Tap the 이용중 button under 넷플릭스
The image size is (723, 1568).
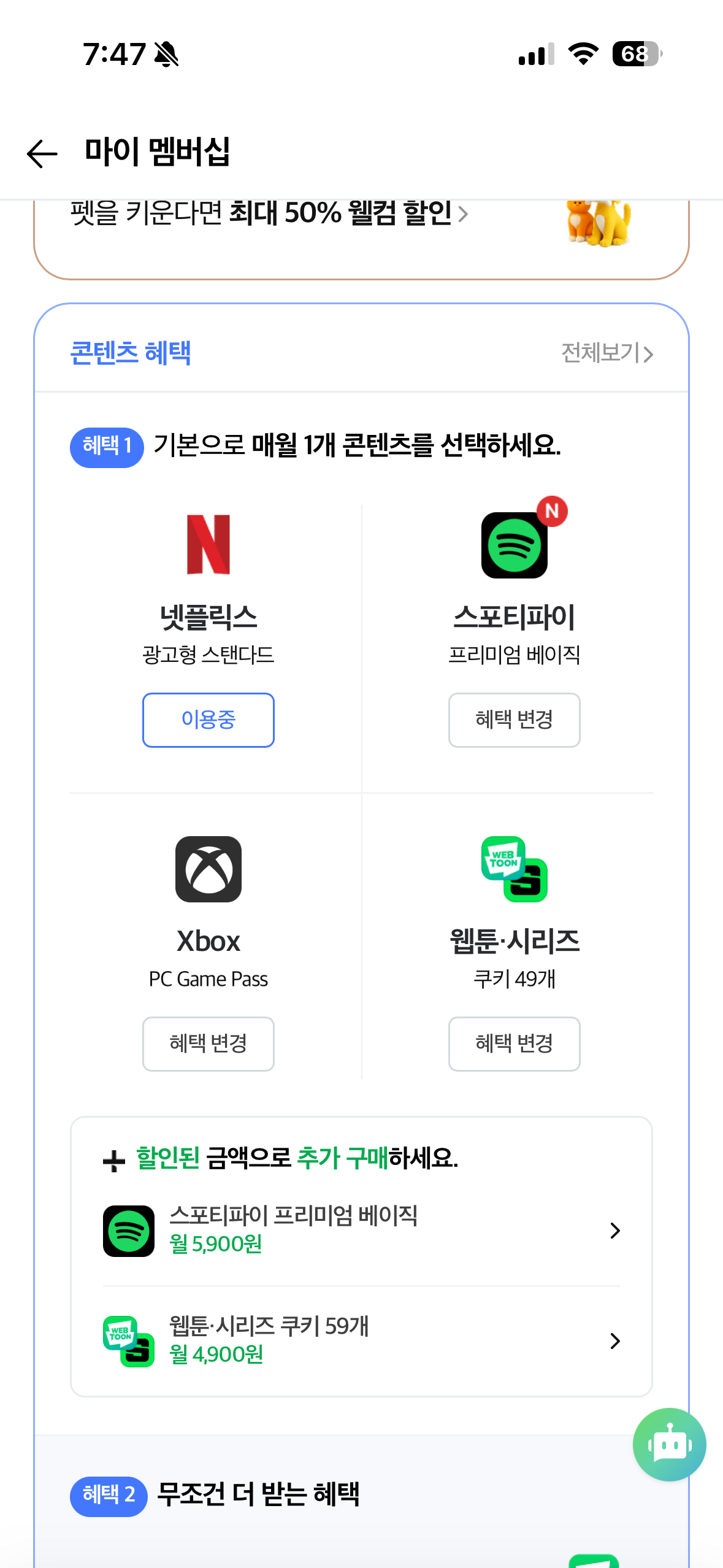tap(208, 720)
